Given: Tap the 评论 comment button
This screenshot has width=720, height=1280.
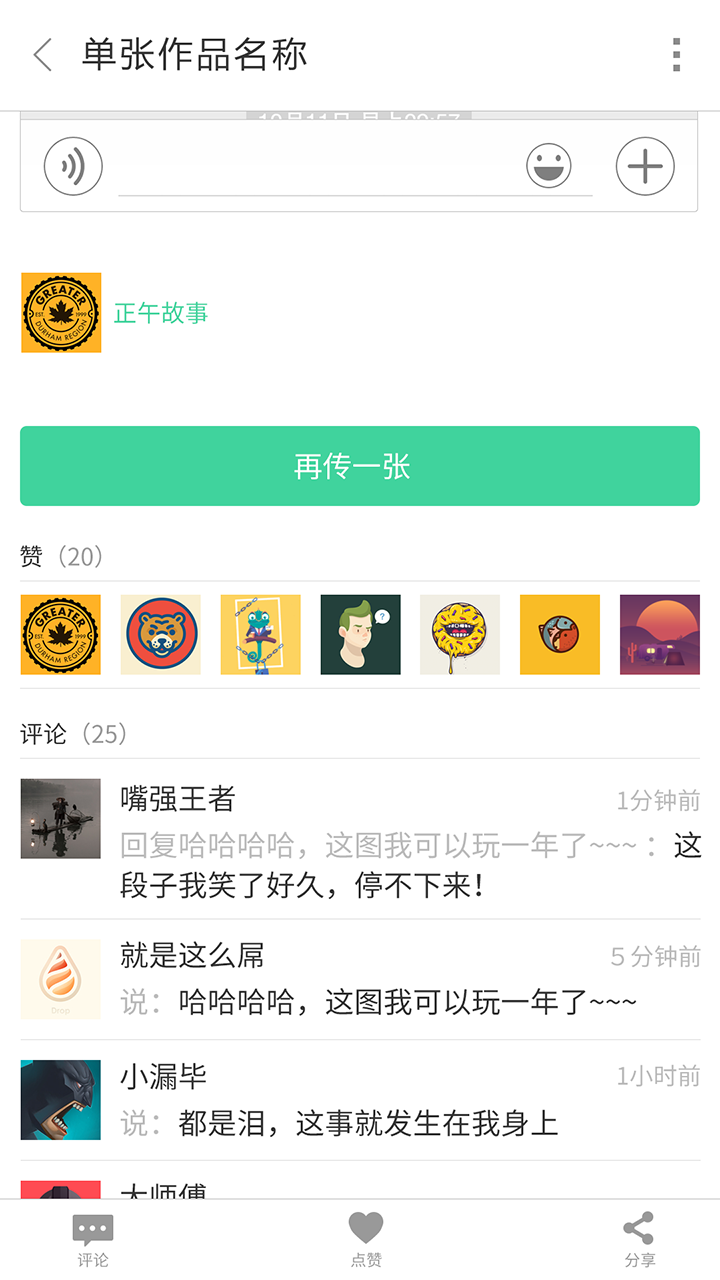Looking at the screenshot, I should click(93, 1240).
